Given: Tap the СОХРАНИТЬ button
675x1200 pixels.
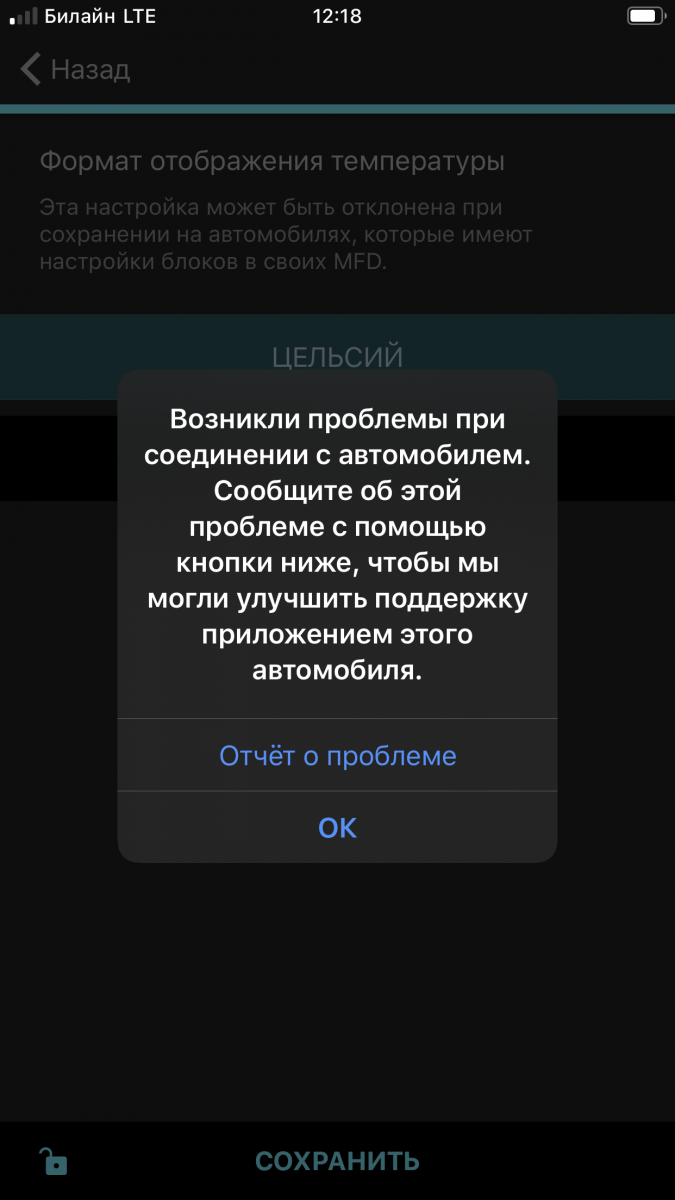Looking at the screenshot, I should point(337,1161).
